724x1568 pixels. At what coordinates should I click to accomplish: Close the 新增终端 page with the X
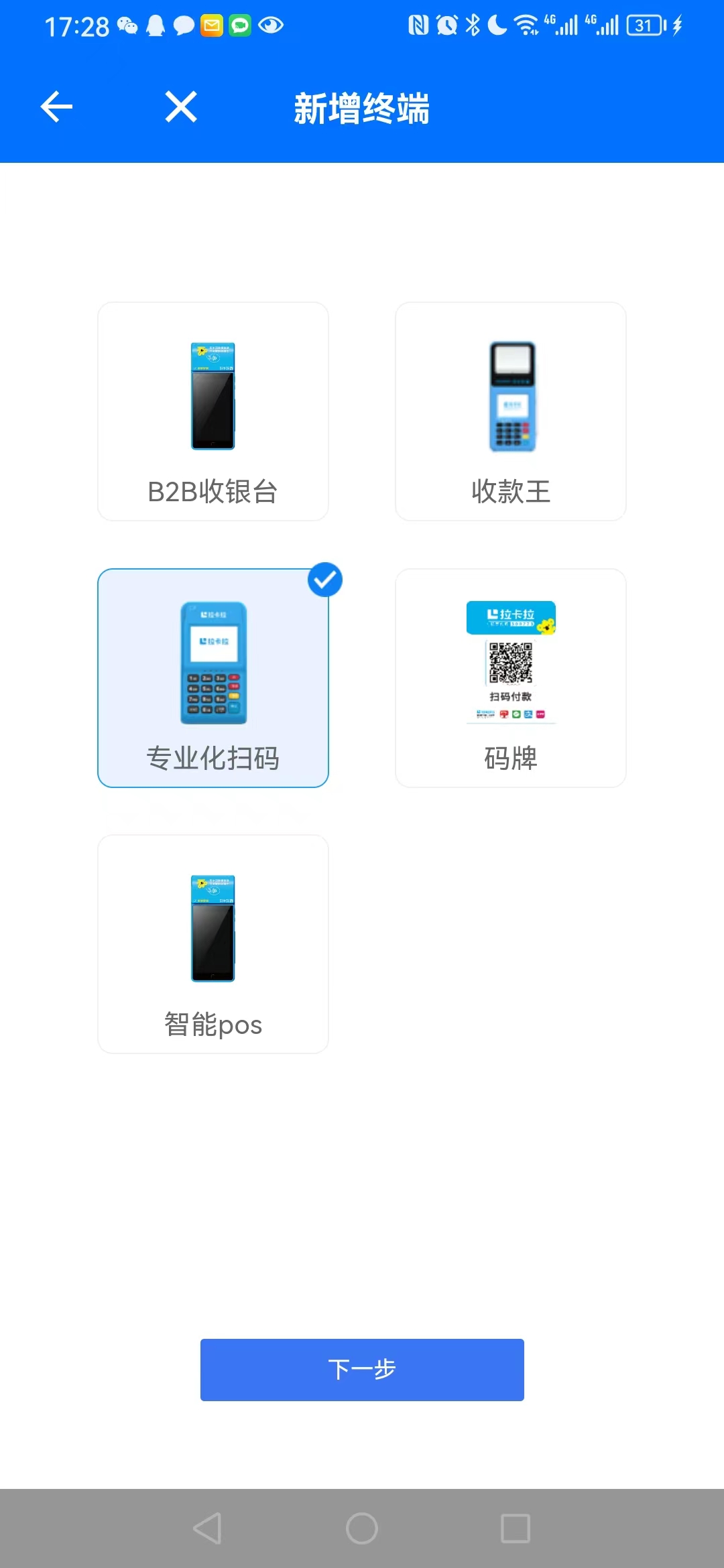181,107
